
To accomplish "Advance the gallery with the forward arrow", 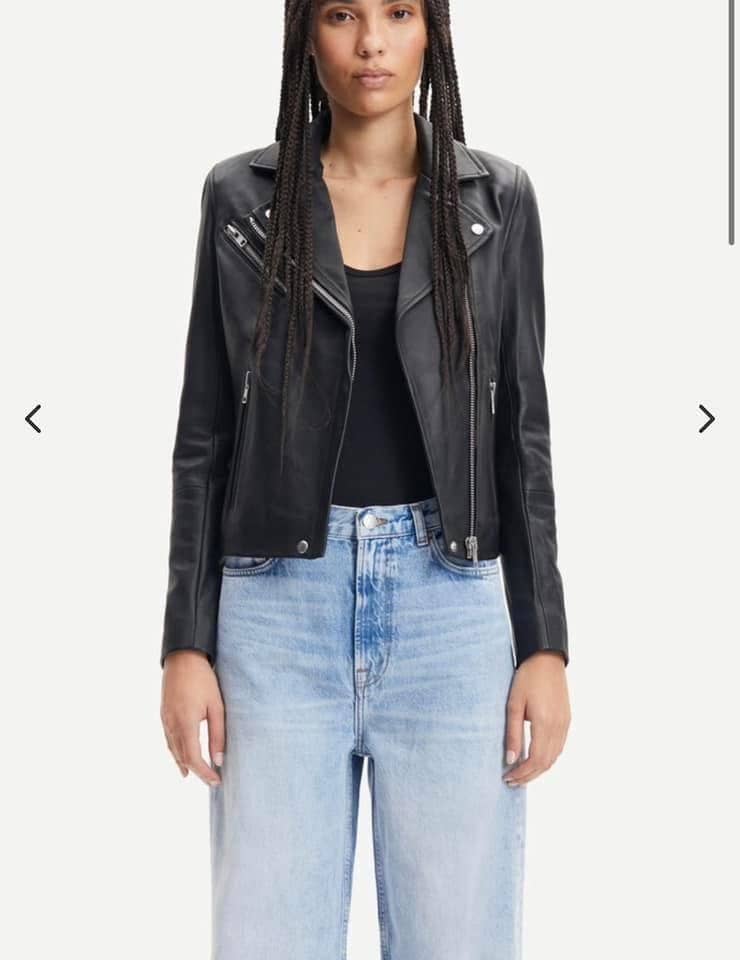I will [x=707, y=420].
